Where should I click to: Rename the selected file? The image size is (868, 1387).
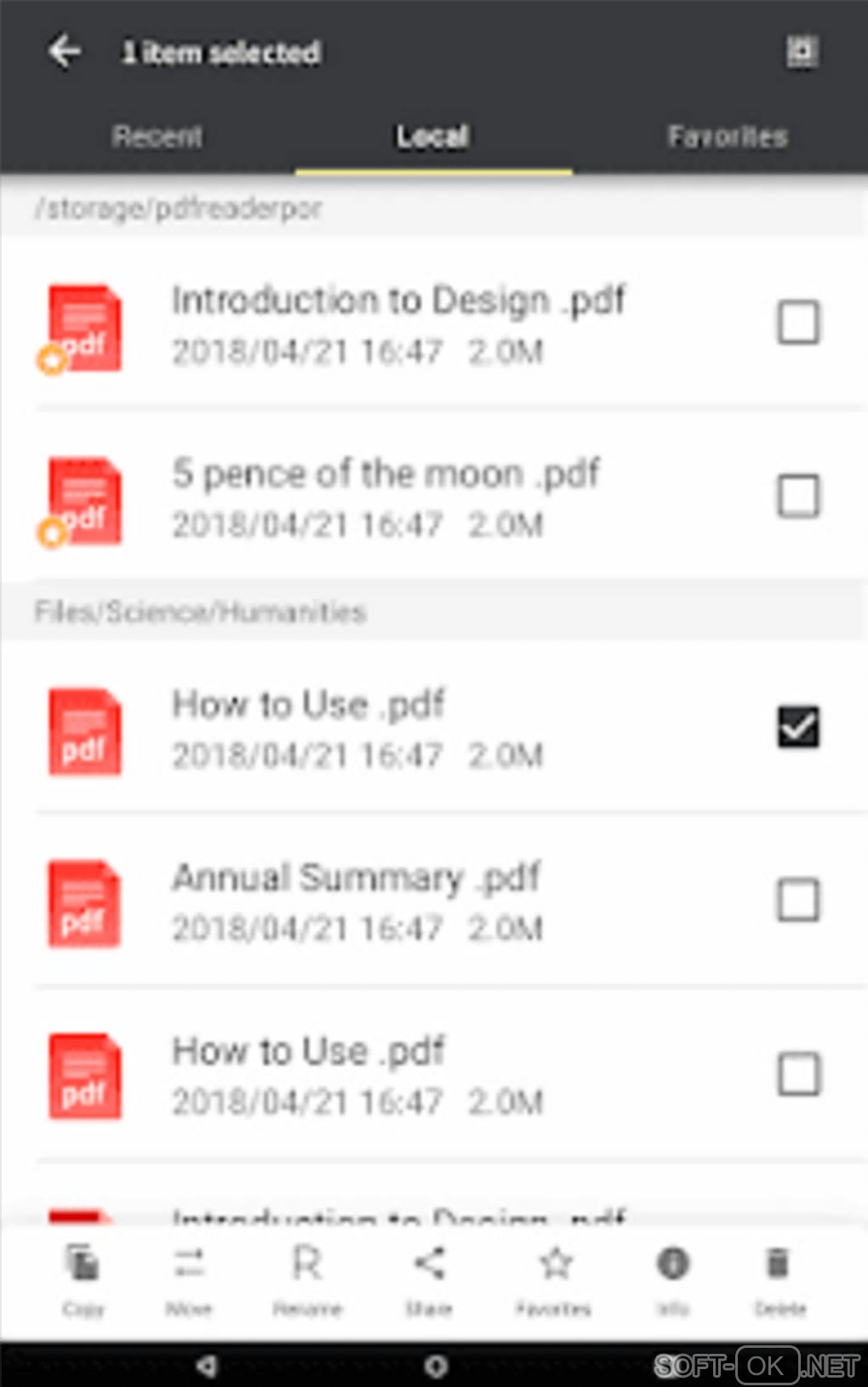click(307, 1278)
